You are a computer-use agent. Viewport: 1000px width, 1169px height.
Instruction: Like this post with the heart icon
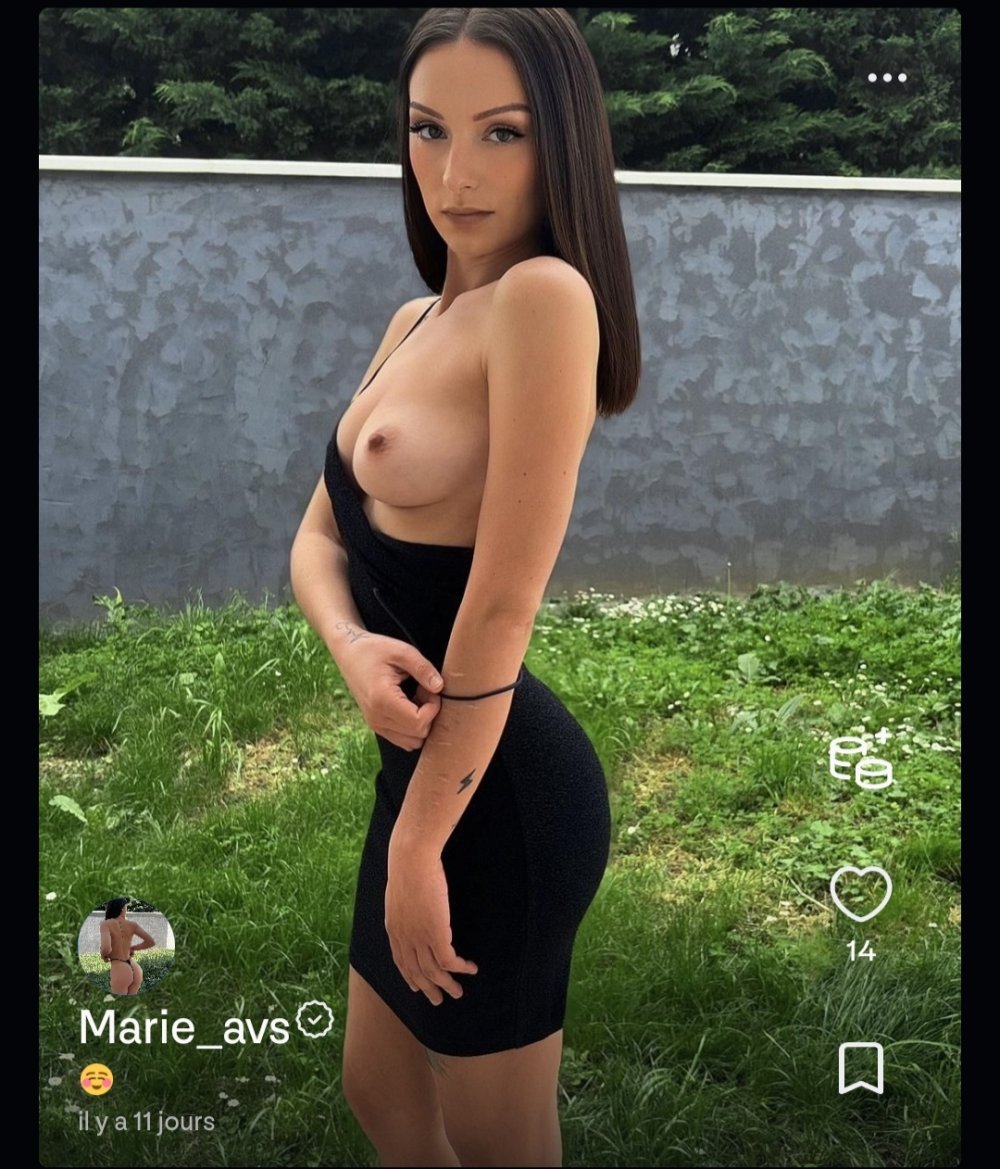pos(861,893)
